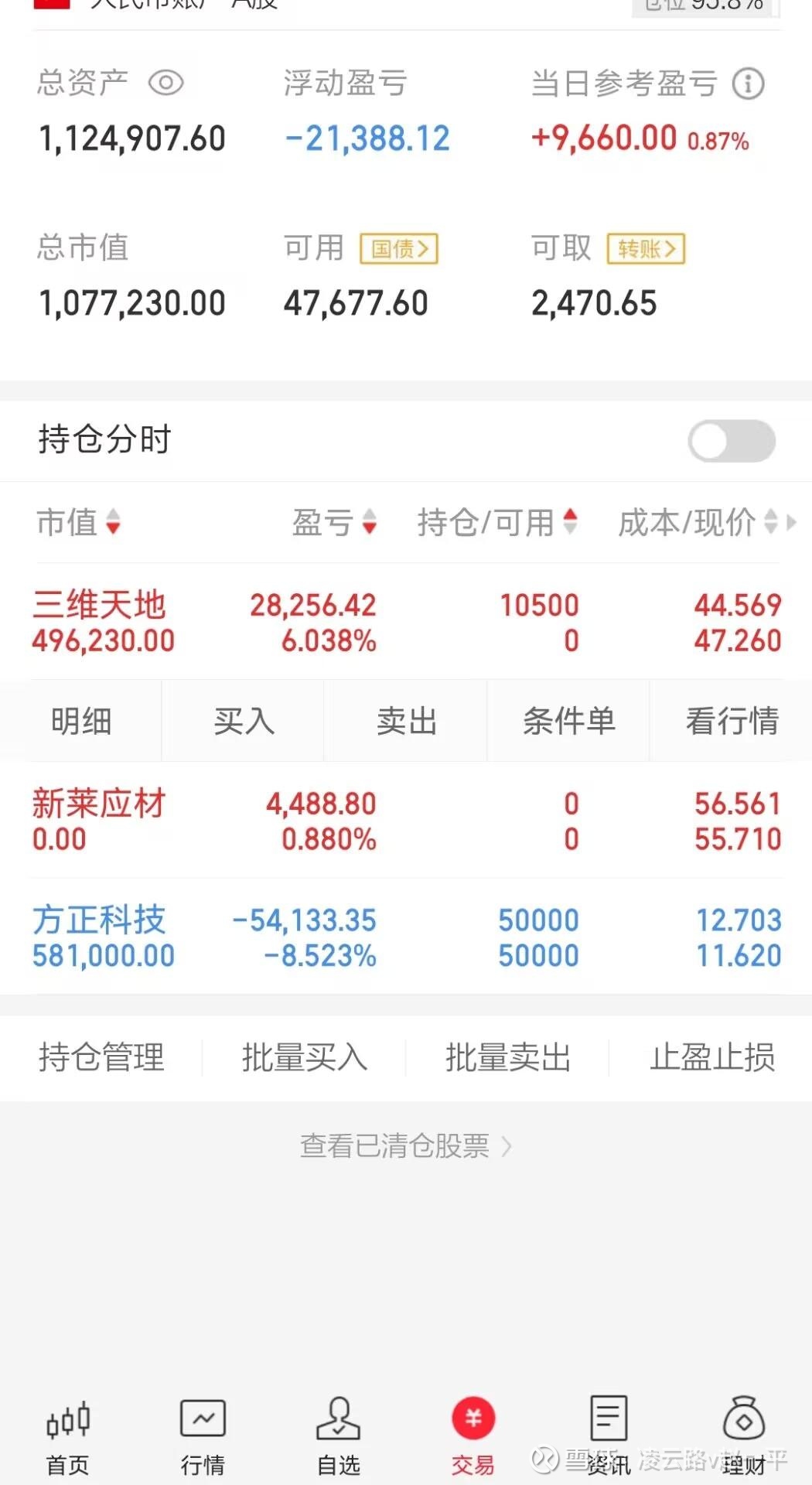
Task: Sort holdings by 市值
Action: pyautogui.click(x=79, y=522)
